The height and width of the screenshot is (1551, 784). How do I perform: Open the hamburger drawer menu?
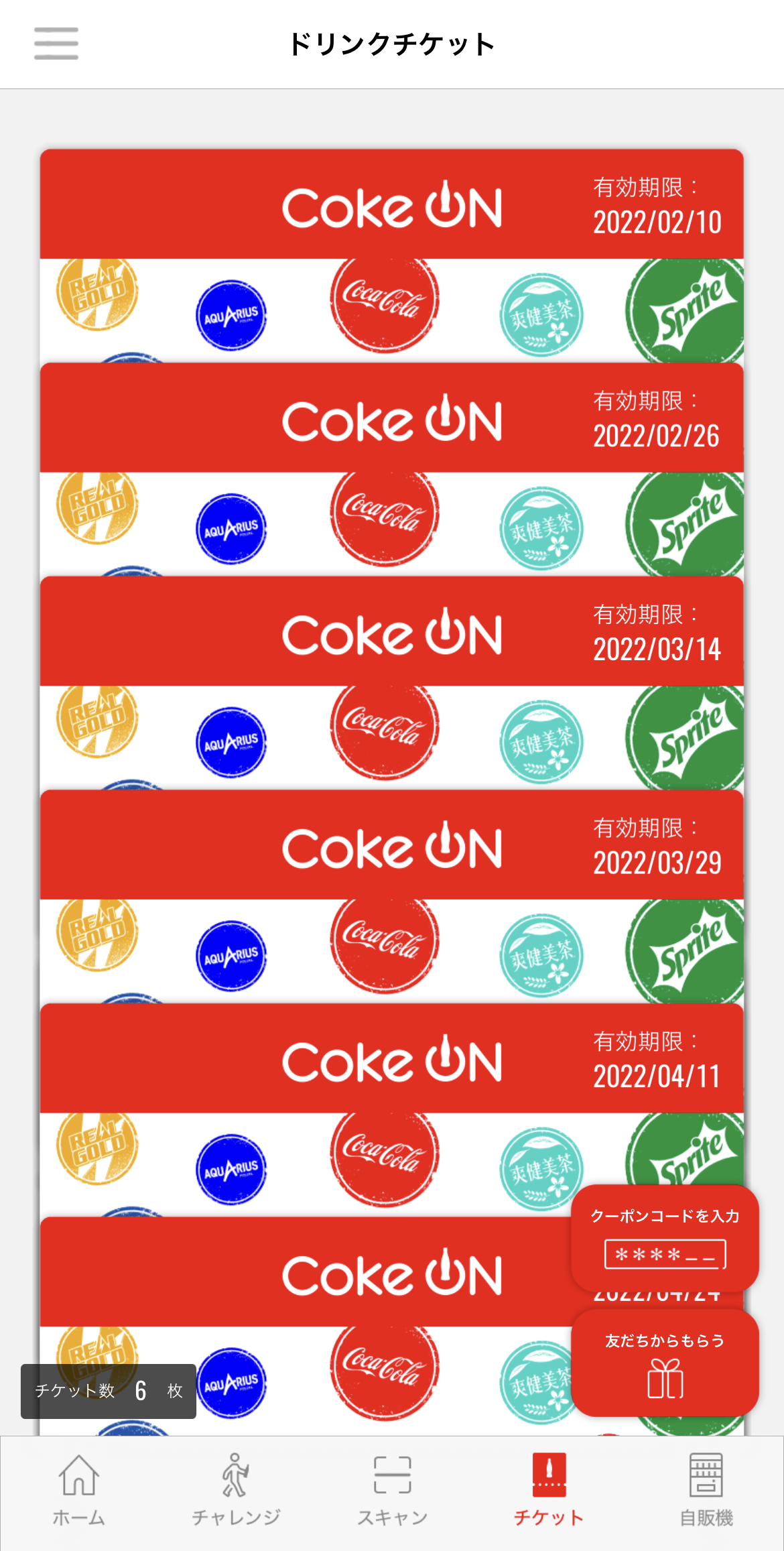(56, 44)
